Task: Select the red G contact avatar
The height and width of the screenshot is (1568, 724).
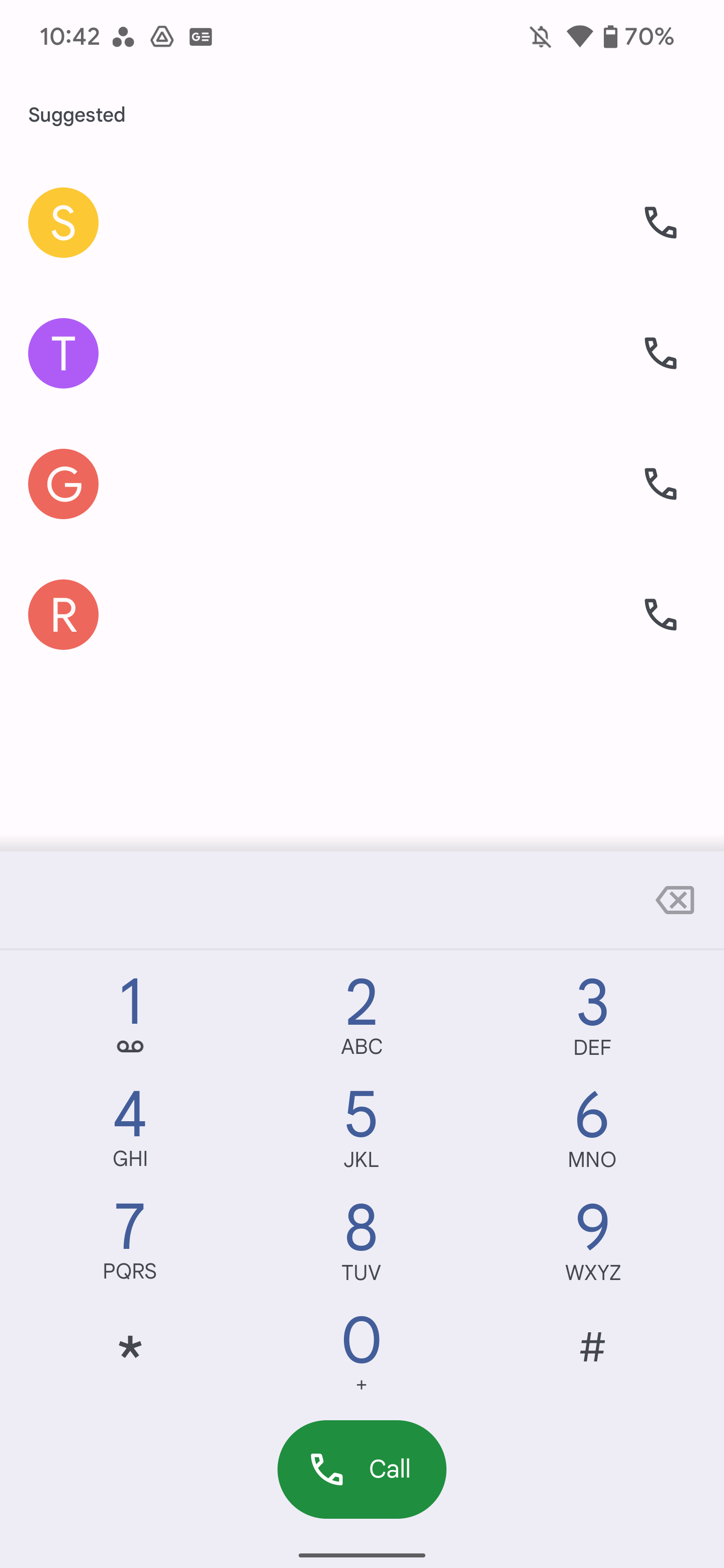Action: (63, 484)
